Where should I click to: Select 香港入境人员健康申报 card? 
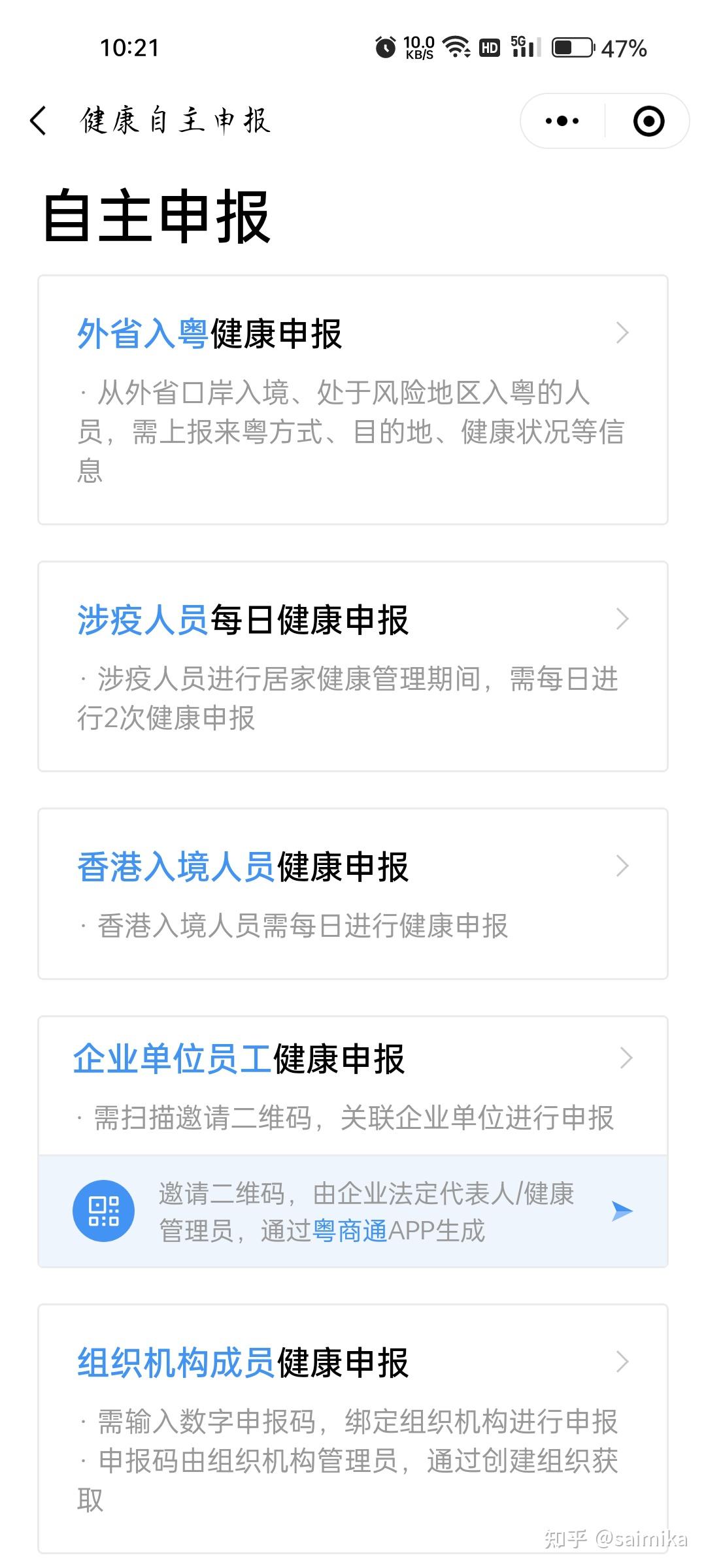click(353, 894)
